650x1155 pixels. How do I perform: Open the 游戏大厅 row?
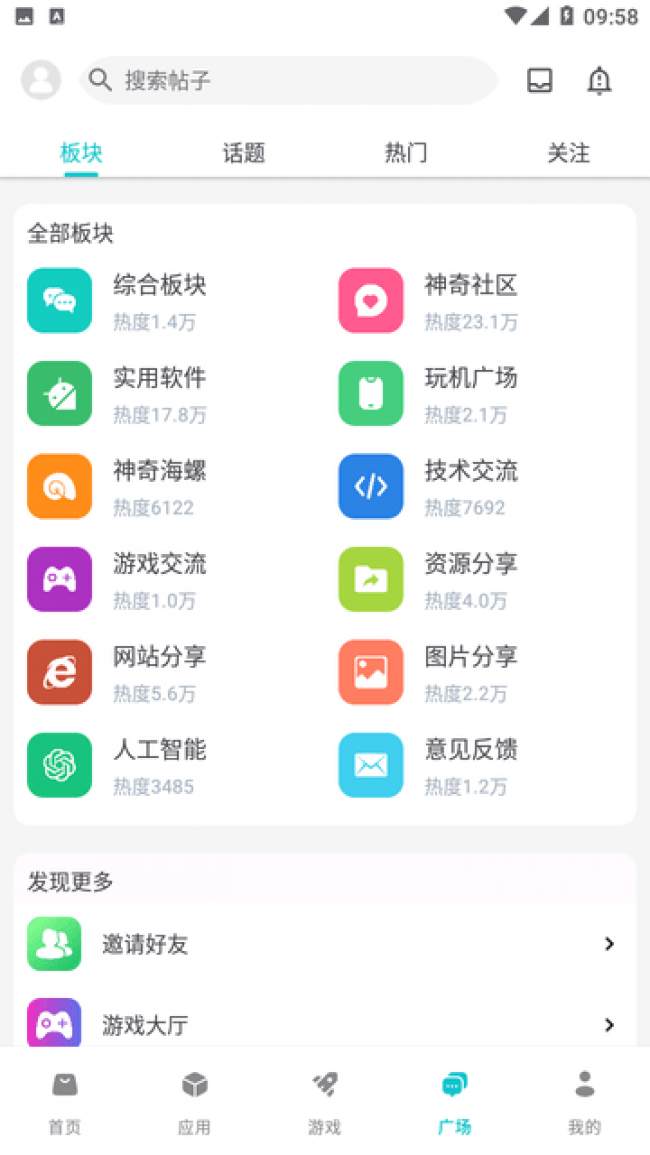(x=324, y=1025)
